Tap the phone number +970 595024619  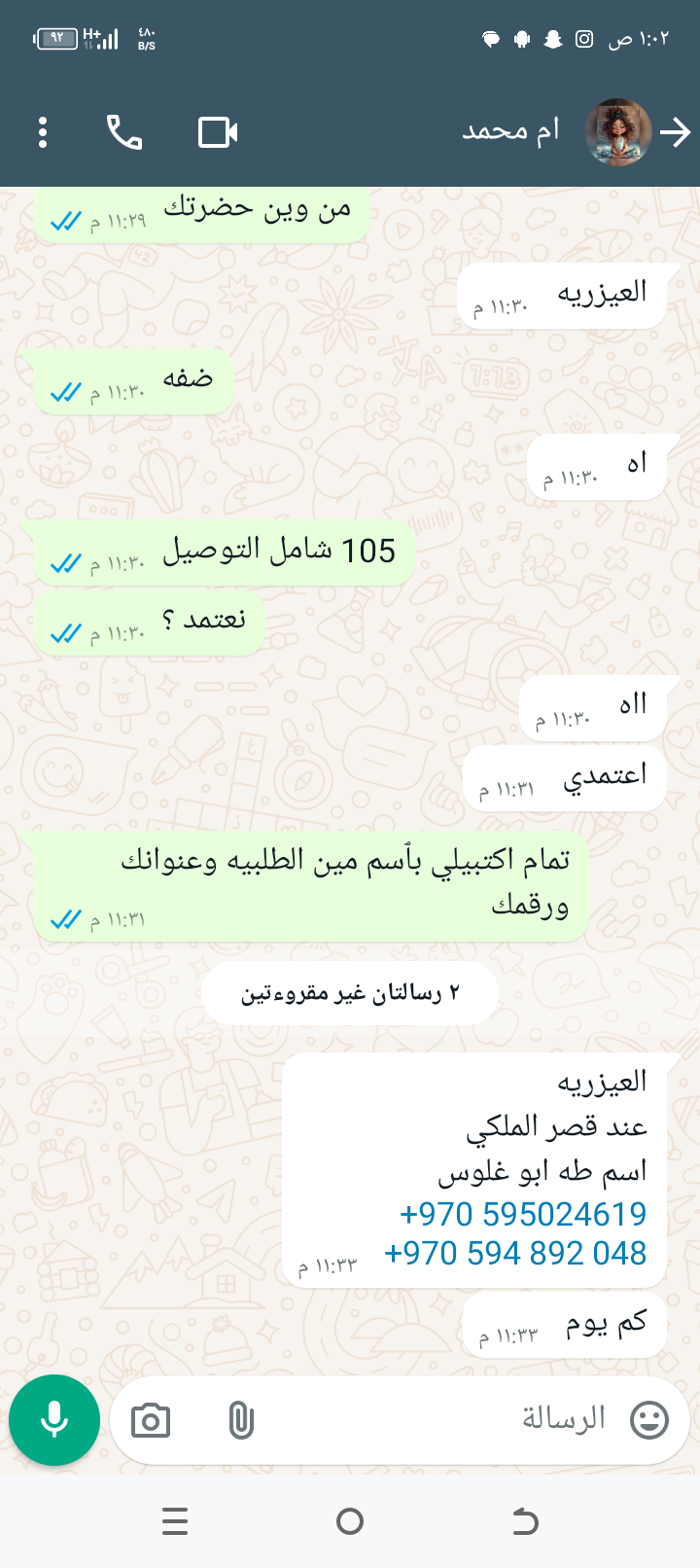pyautogui.click(x=523, y=1214)
